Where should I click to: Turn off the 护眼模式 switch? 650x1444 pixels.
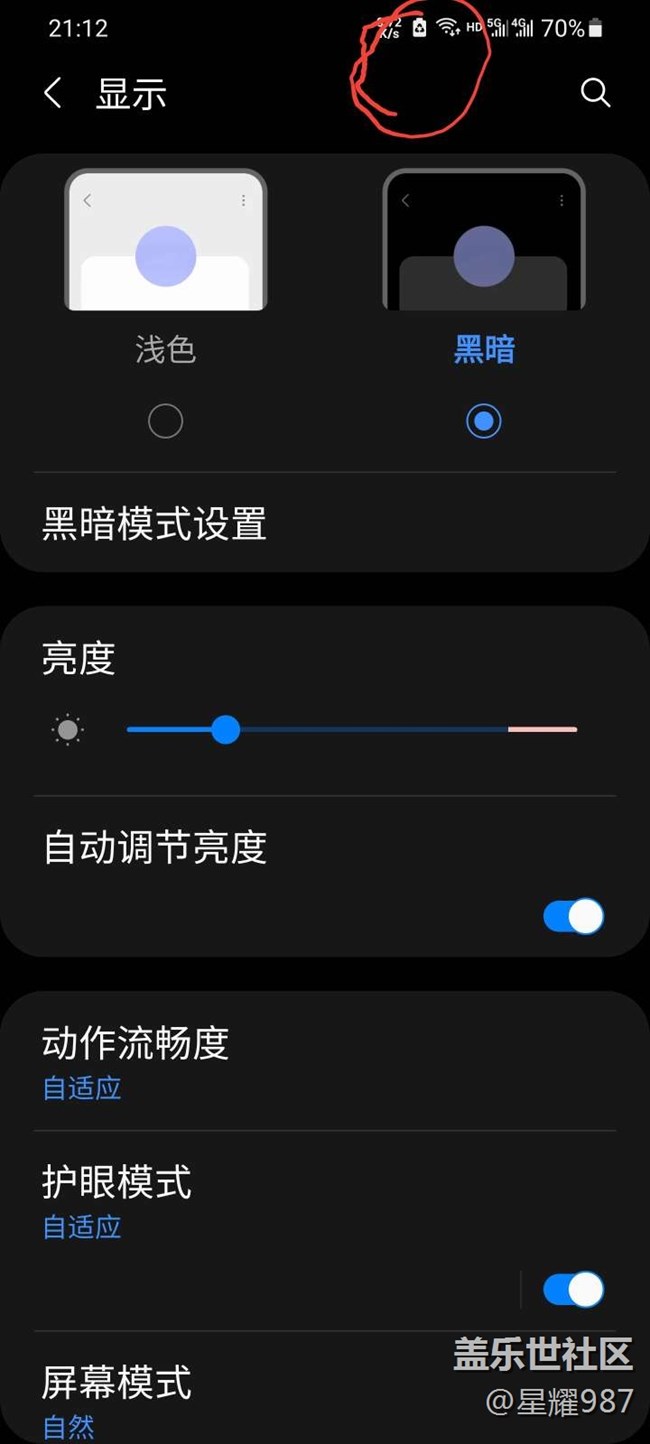click(x=573, y=1289)
